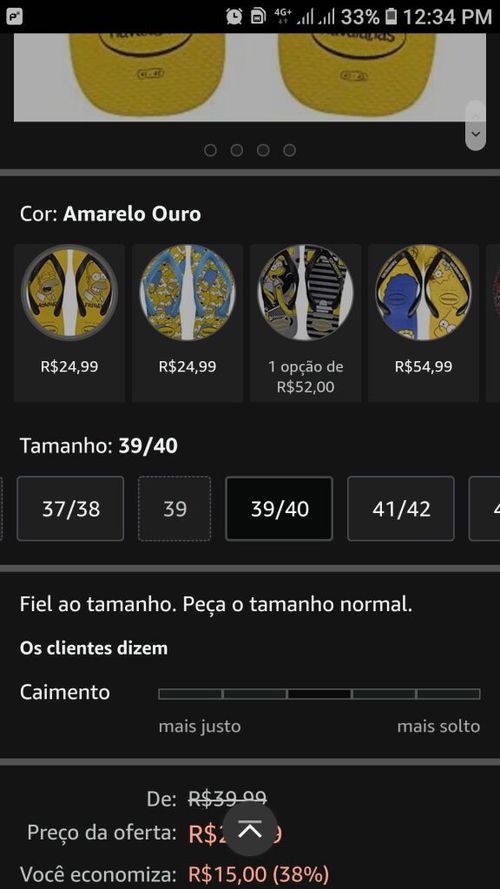Choose size 37/38
The image size is (500, 889).
point(70,509)
